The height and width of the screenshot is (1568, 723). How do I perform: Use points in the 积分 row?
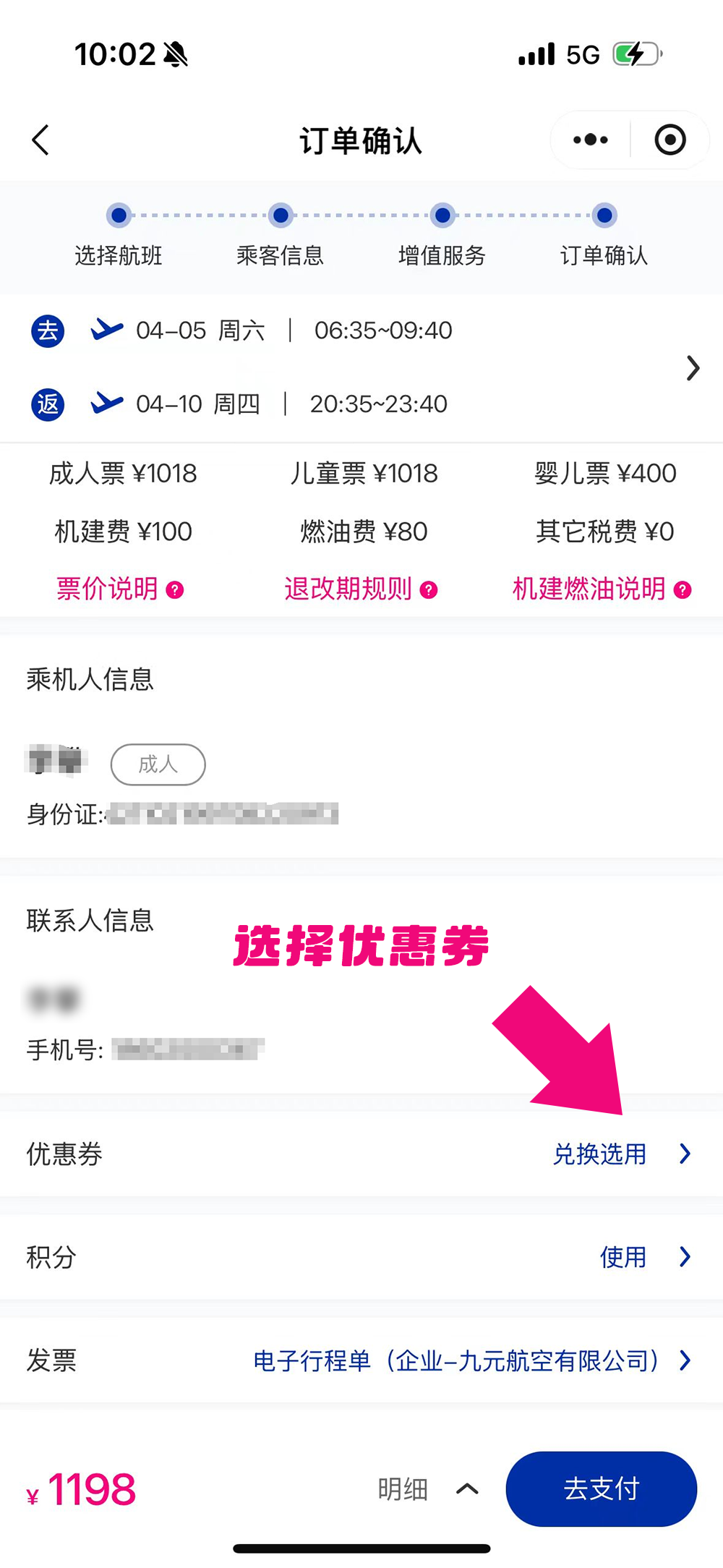click(643, 1257)
